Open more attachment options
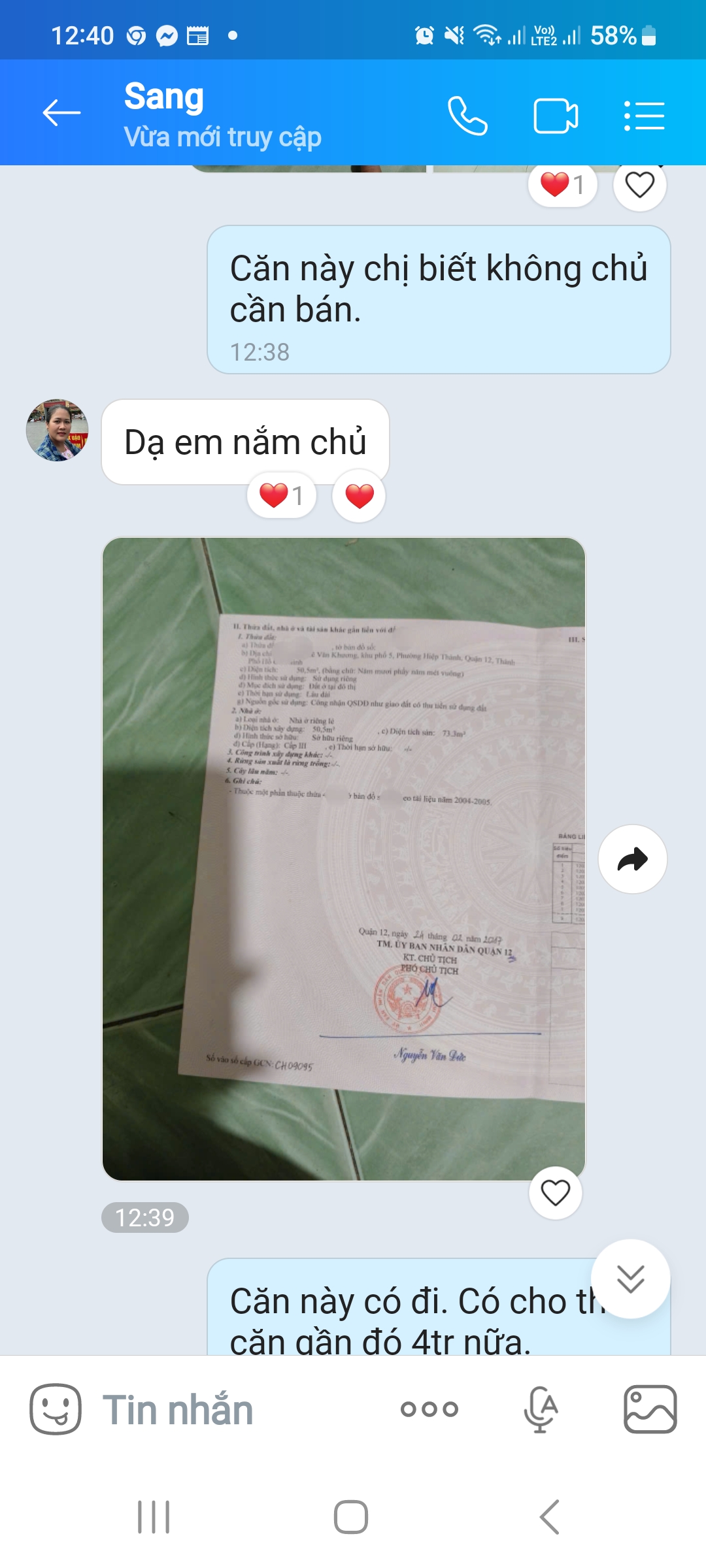This screenshot has width=706, height=1568. (429, 1409)
